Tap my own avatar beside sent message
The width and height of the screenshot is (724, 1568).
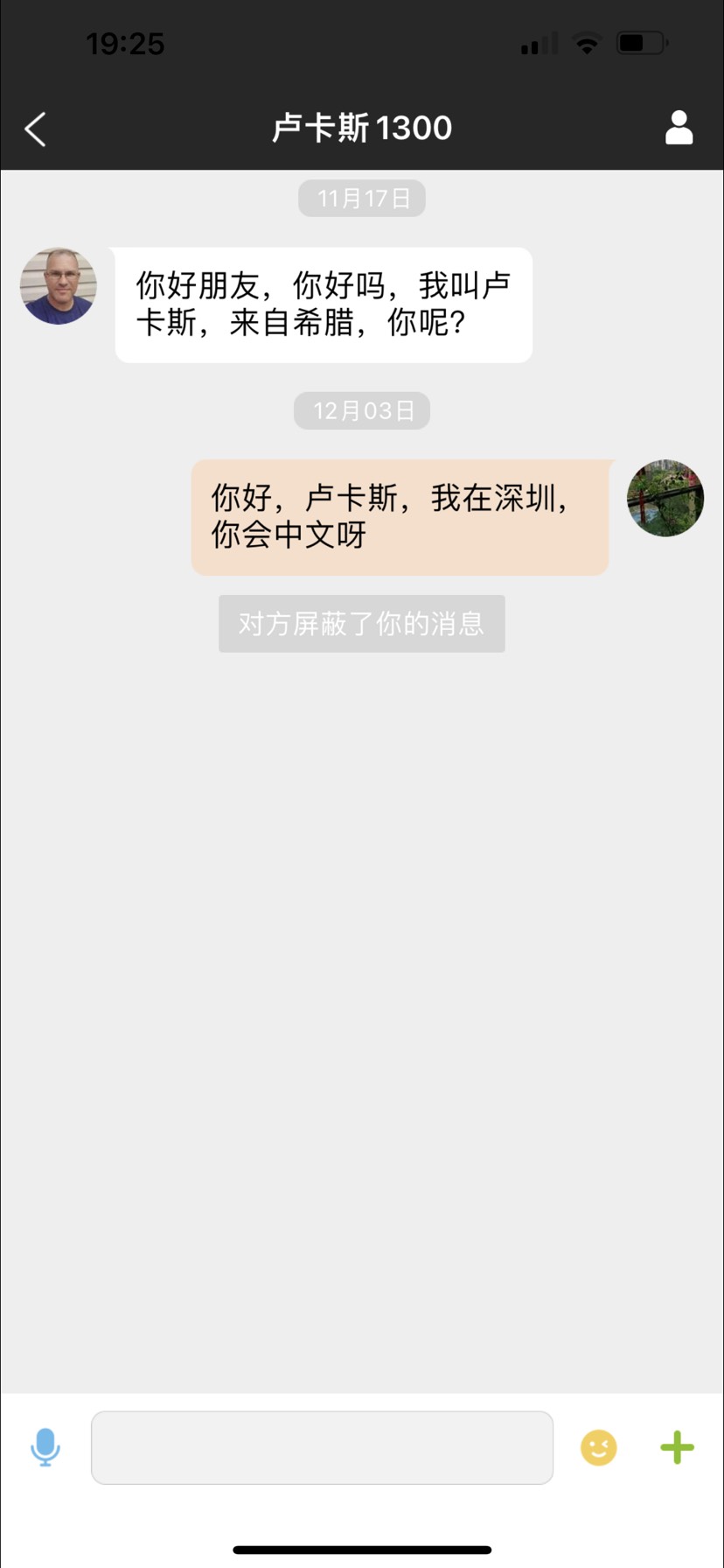click(665, 498)
